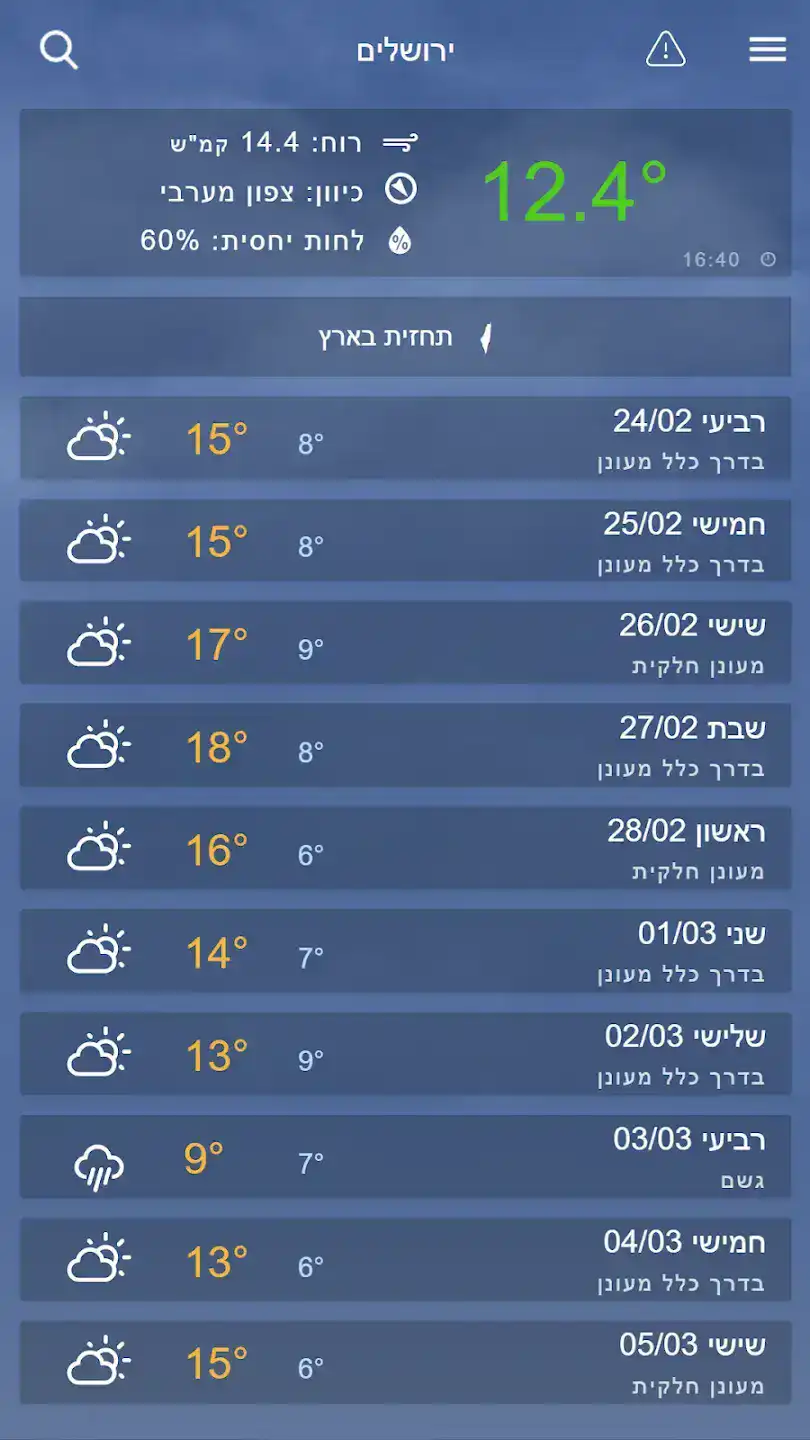Open the hamburger menu

(x=767, y=50)
